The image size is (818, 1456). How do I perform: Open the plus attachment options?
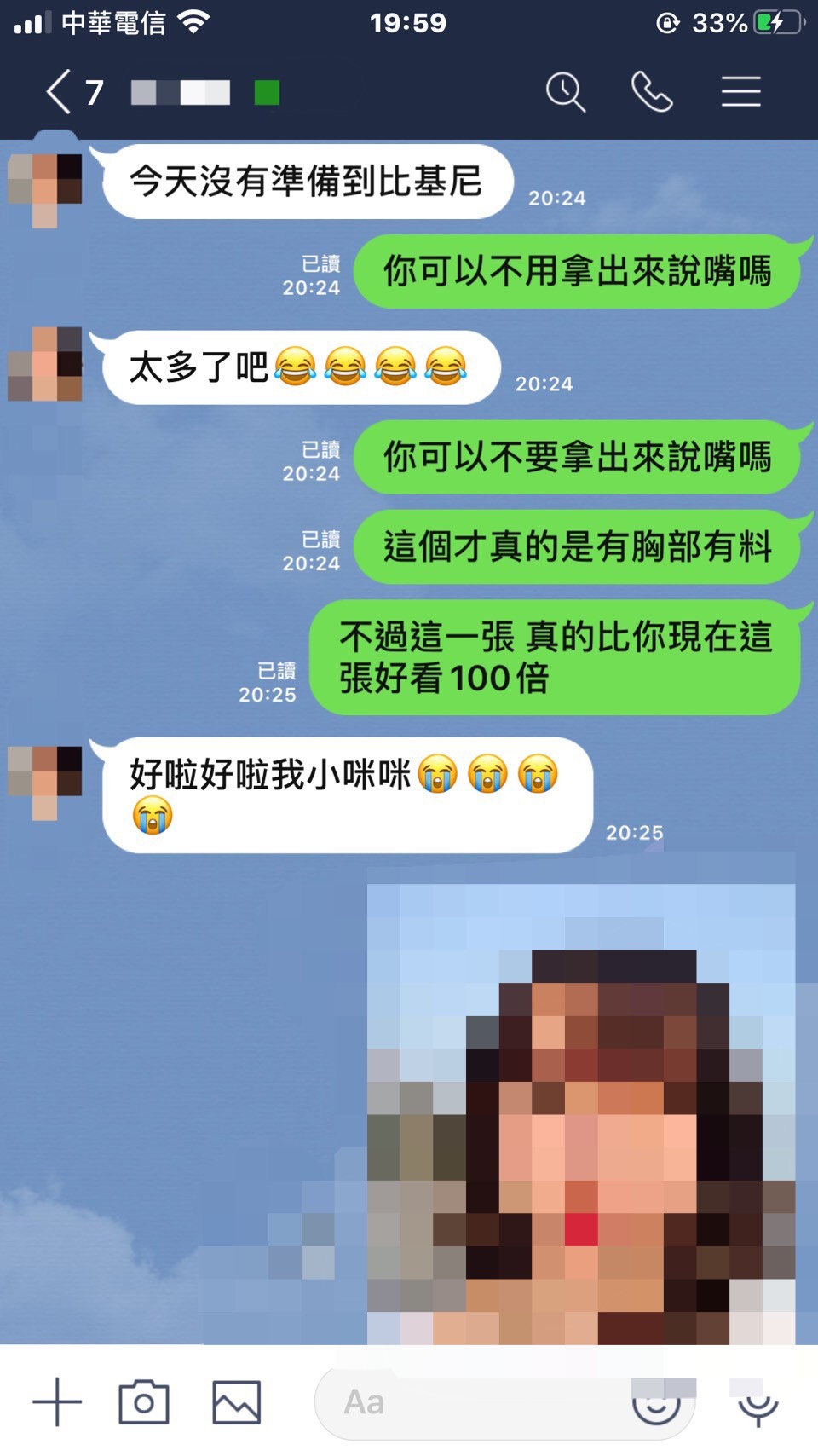[x=57, y=1401]
